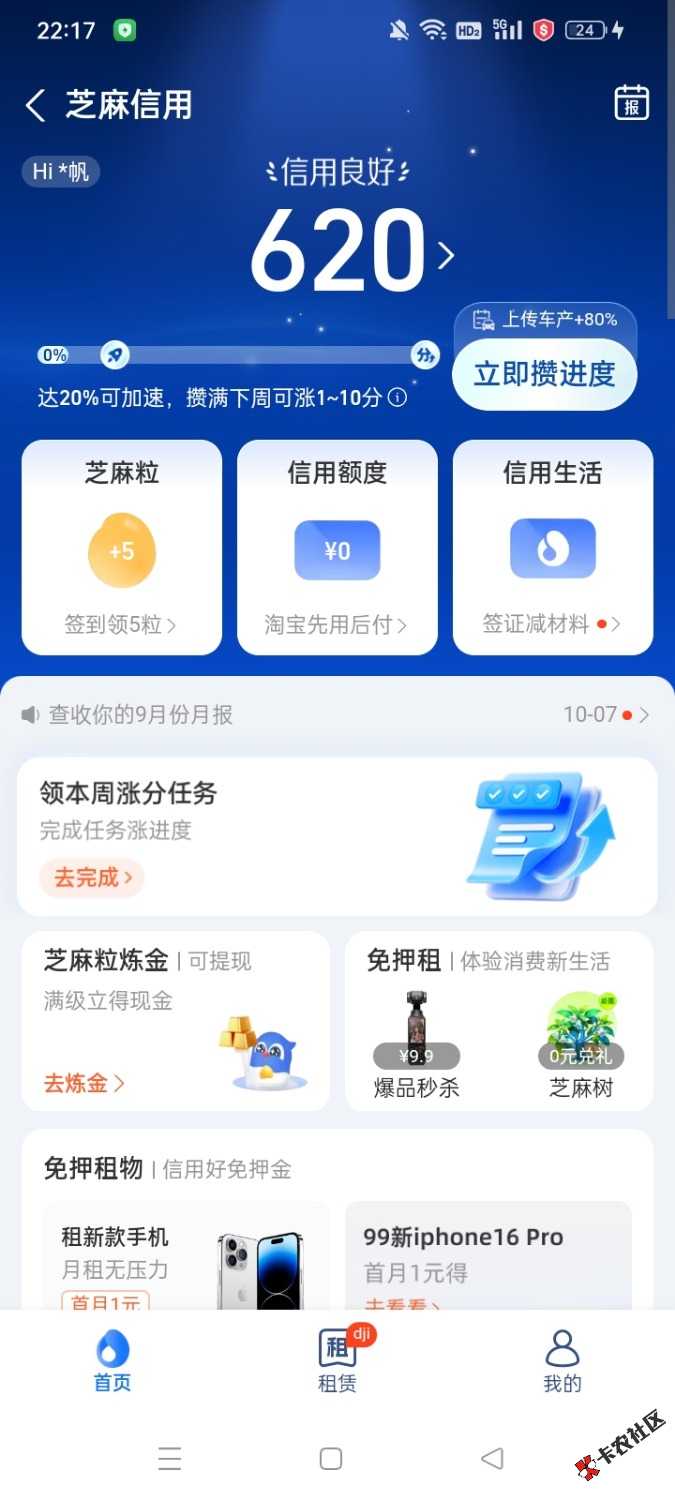Switch to the 我的 tab

click(x=562, y=1361)
